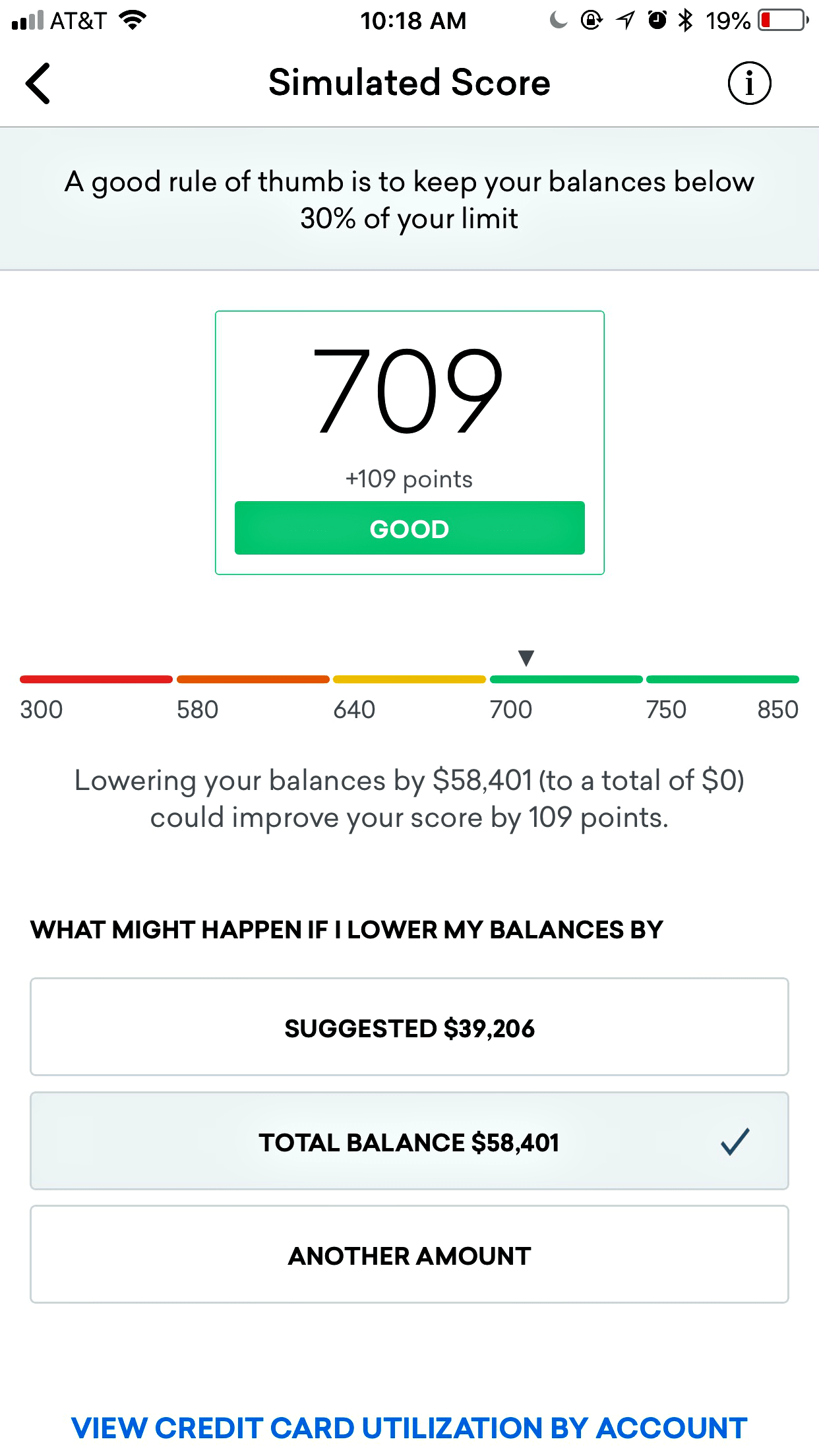Tap the score marker triangle above 700
Viewport: 819px width, 1456px height.
click(526, 657)
